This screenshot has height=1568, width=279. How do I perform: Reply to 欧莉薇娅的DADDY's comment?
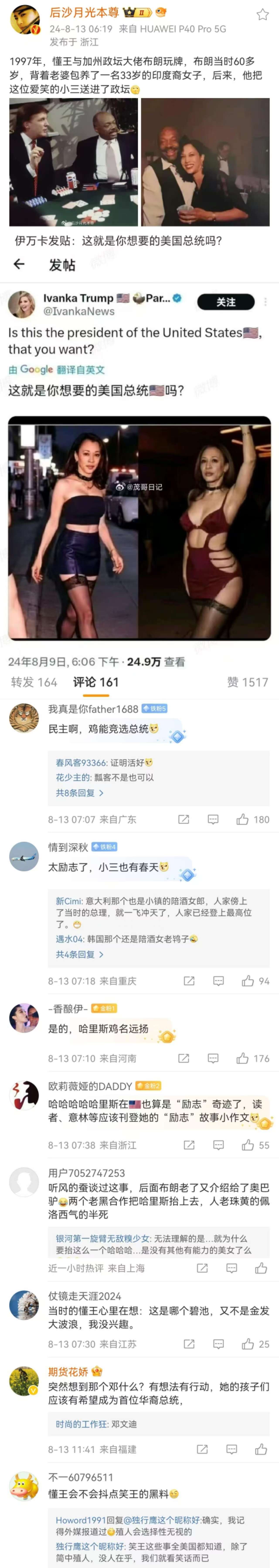(x=219, y=1145)
